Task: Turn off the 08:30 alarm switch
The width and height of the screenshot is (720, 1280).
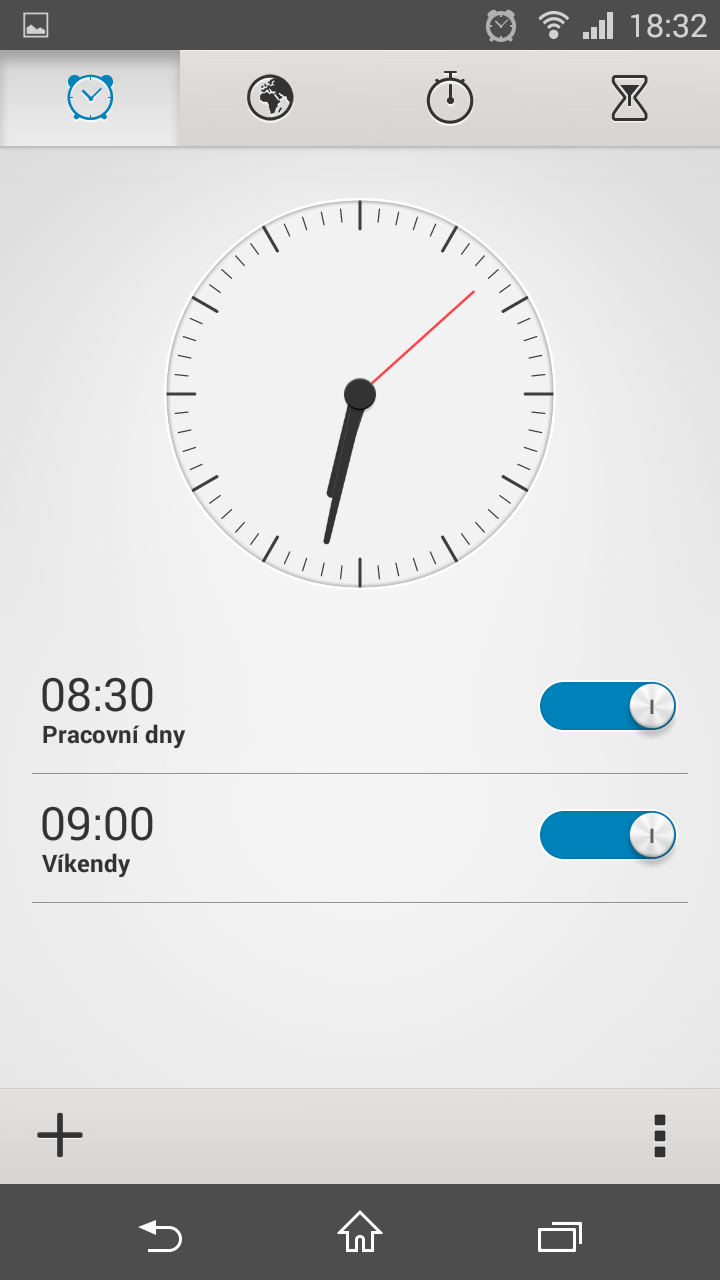Action: coord(608,706)
